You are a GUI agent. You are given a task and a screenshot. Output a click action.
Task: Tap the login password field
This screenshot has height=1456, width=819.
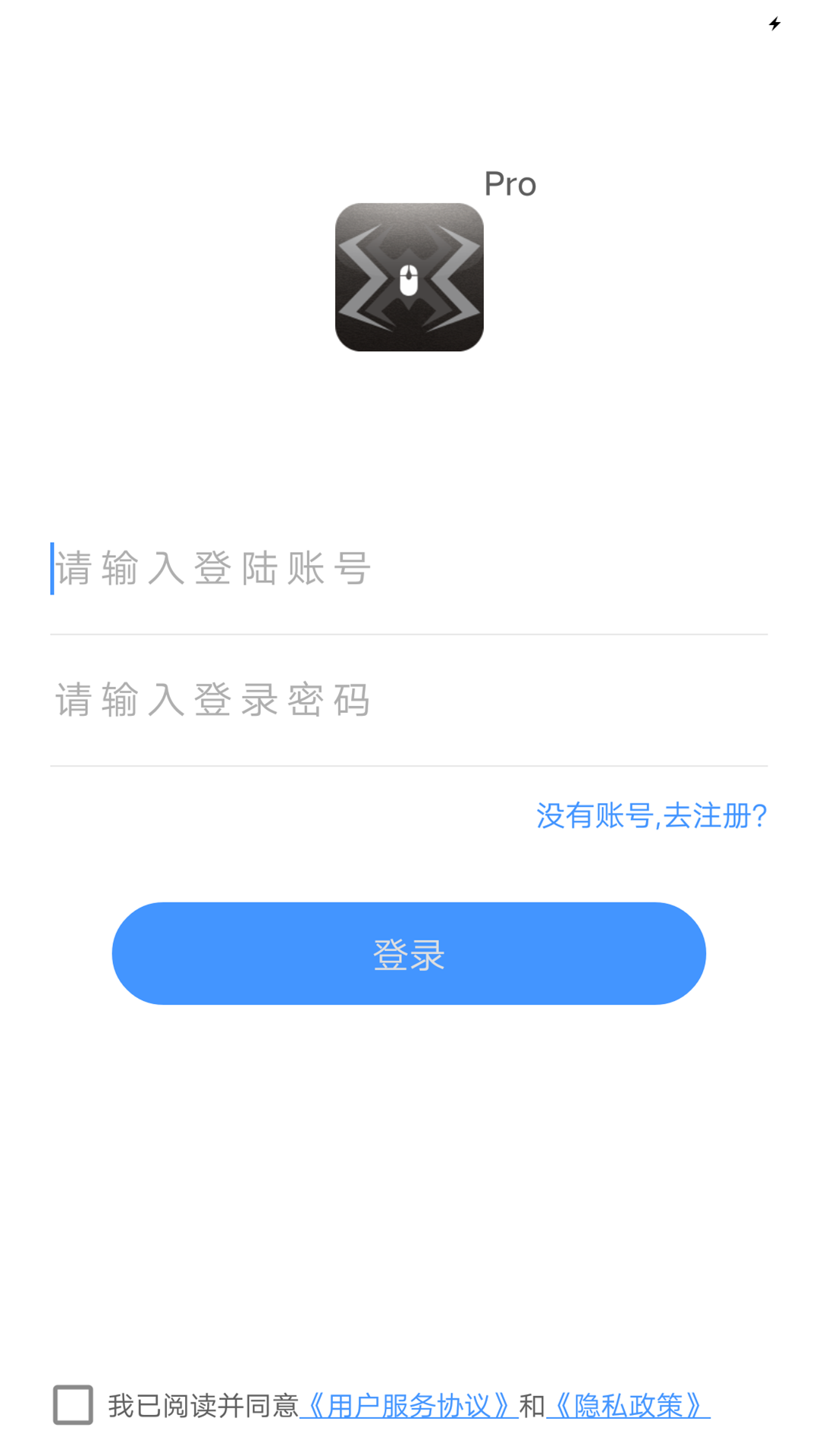click(408, 699)
